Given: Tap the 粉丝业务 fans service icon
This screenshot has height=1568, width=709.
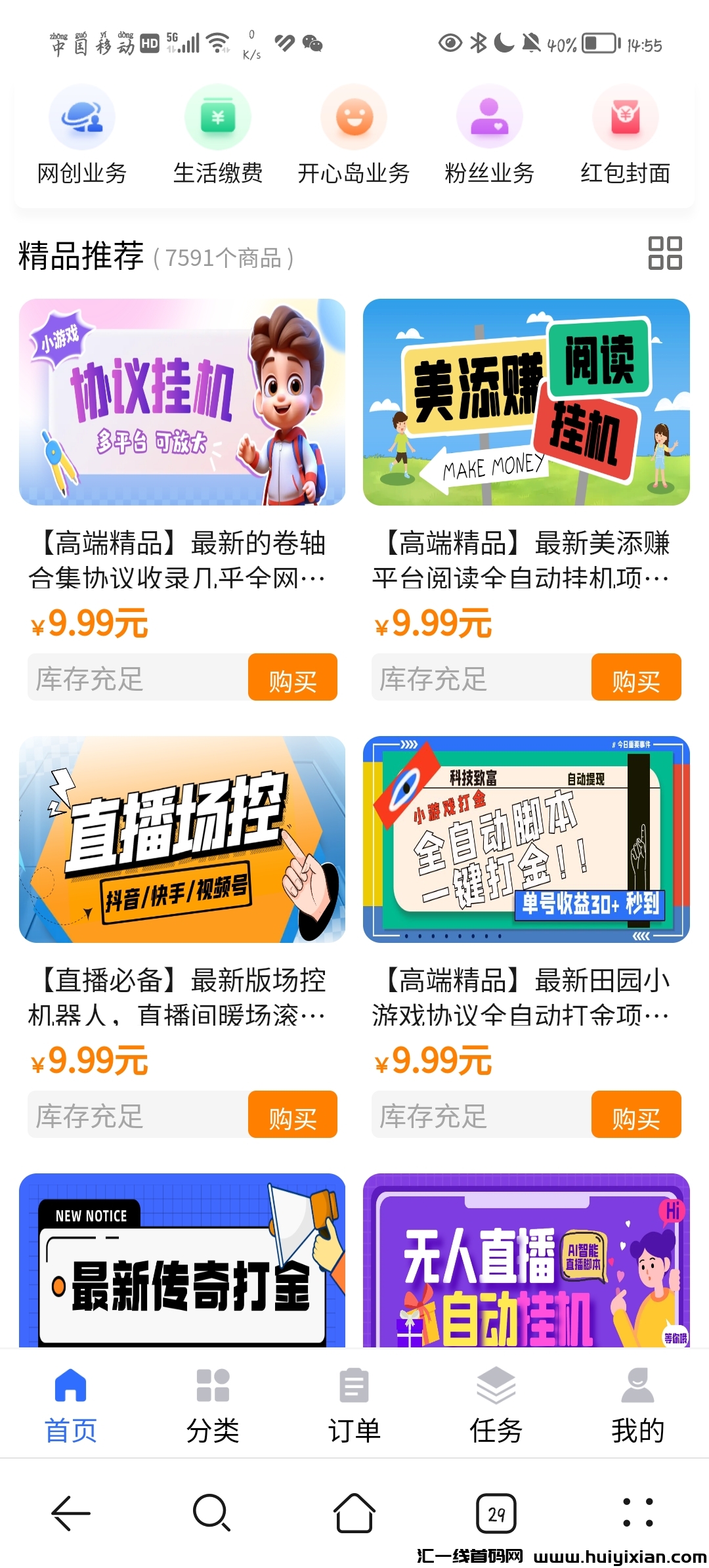Looking at the screenshot, I should click(489, 118).
